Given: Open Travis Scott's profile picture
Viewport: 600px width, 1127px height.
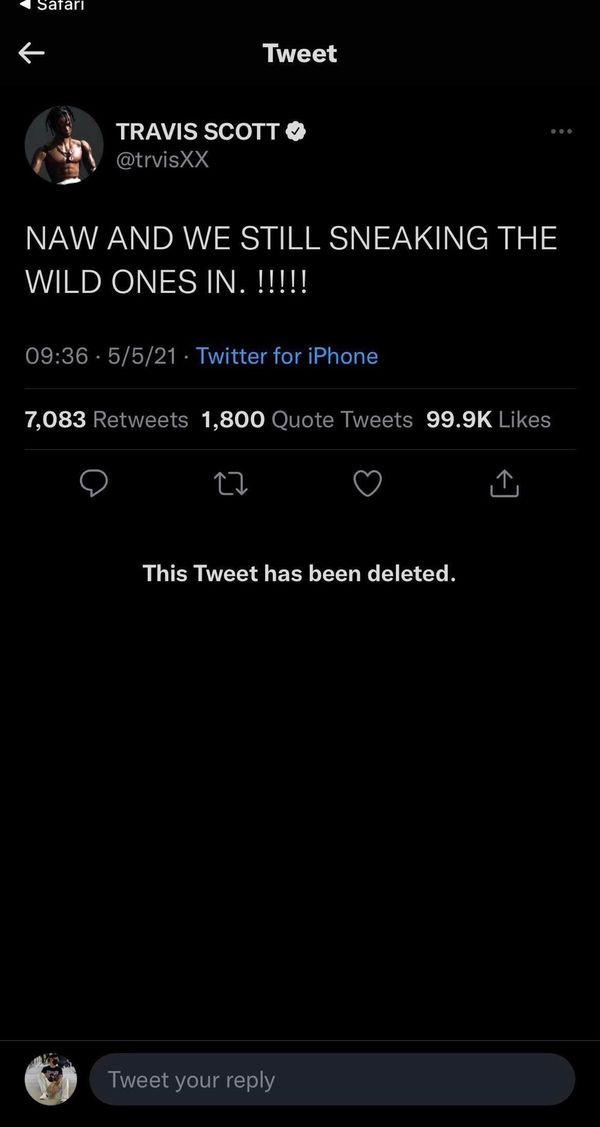Looking at the screenshot, I should coord(64,145).
